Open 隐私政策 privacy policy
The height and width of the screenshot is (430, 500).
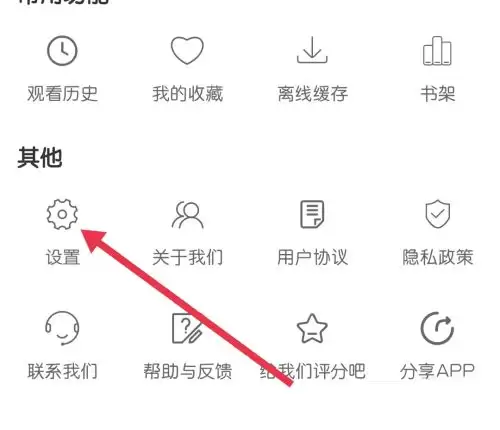click(x=437, y=233)
